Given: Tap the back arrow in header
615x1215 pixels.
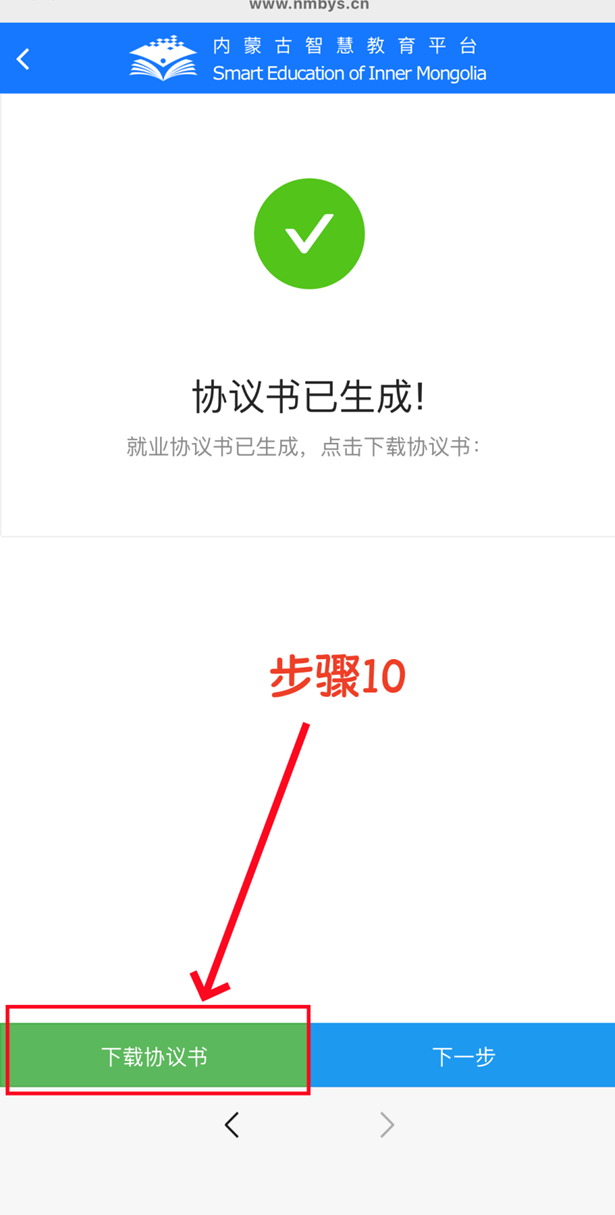Looking at the screenshot, I should [24, 59].
